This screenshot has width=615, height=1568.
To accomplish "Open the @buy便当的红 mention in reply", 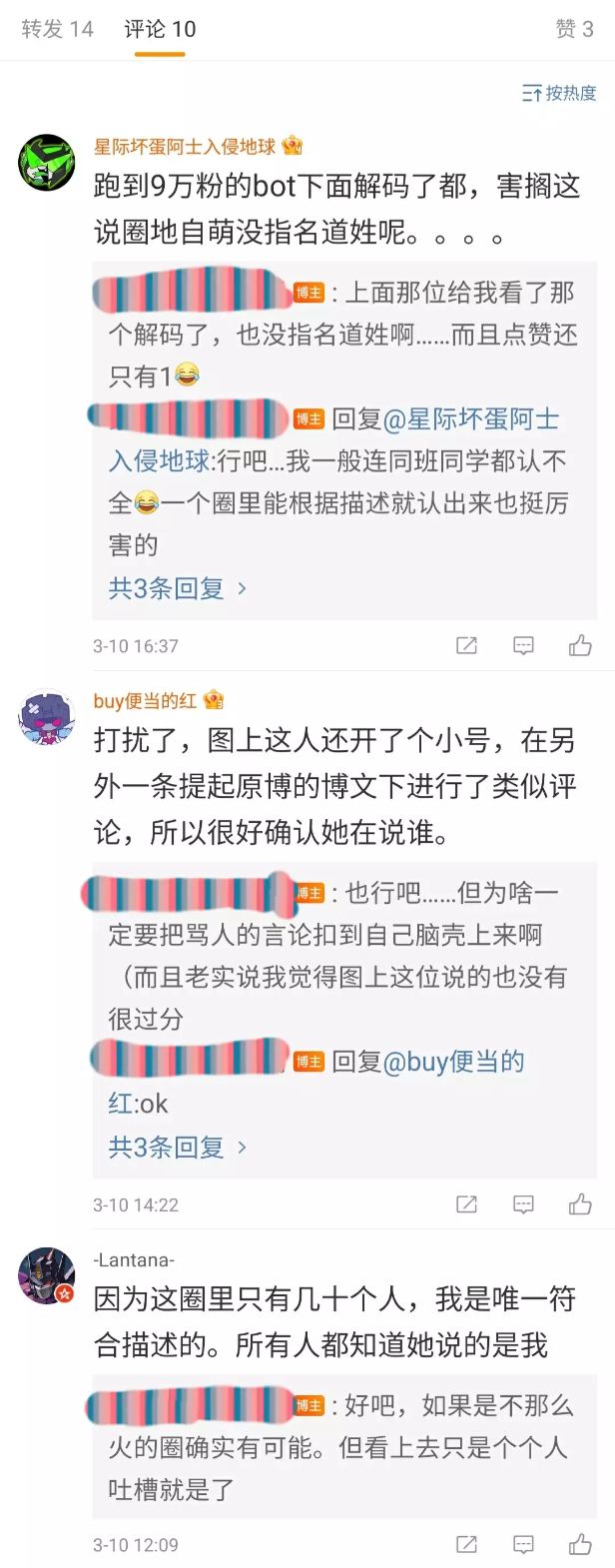I will 454,1062.
